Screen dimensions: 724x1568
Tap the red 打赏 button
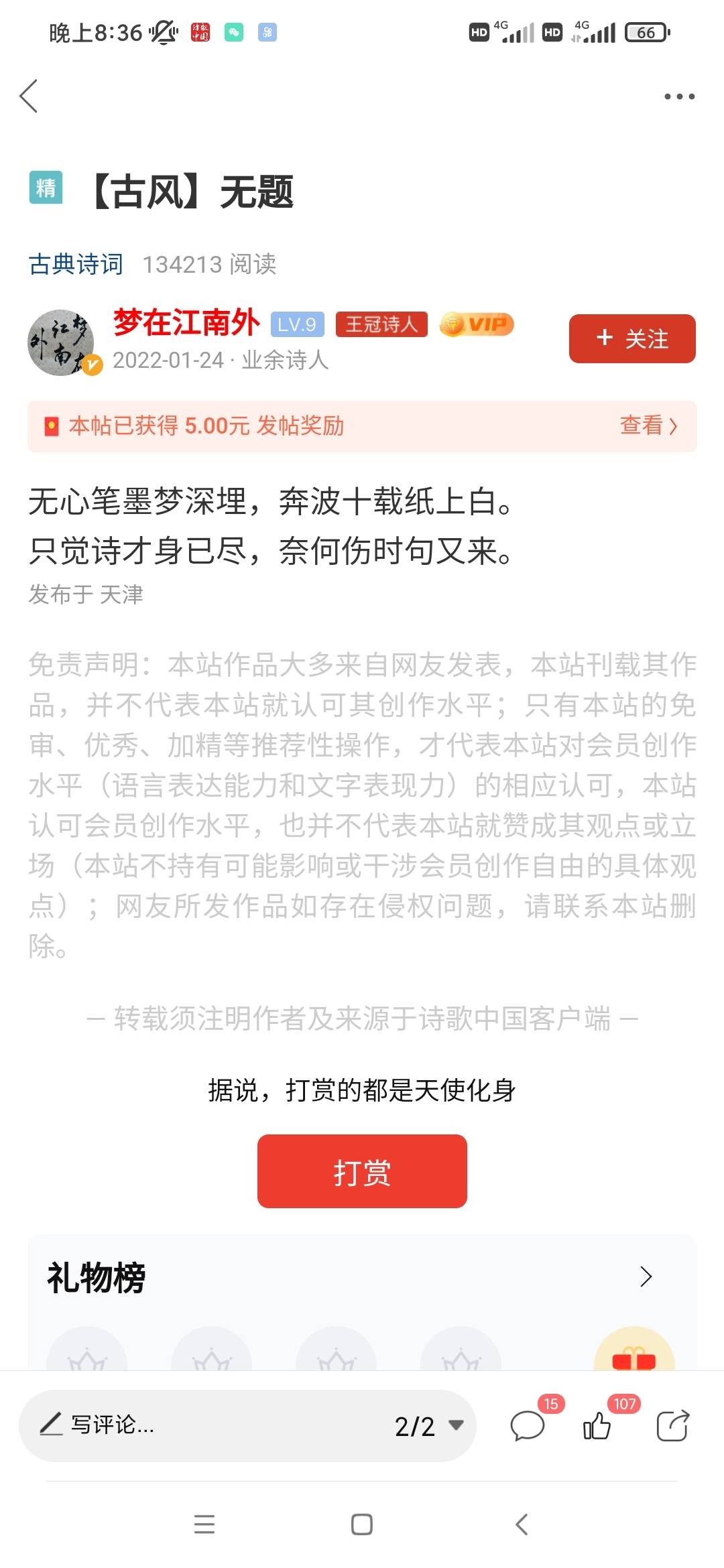pos(362,1171)
